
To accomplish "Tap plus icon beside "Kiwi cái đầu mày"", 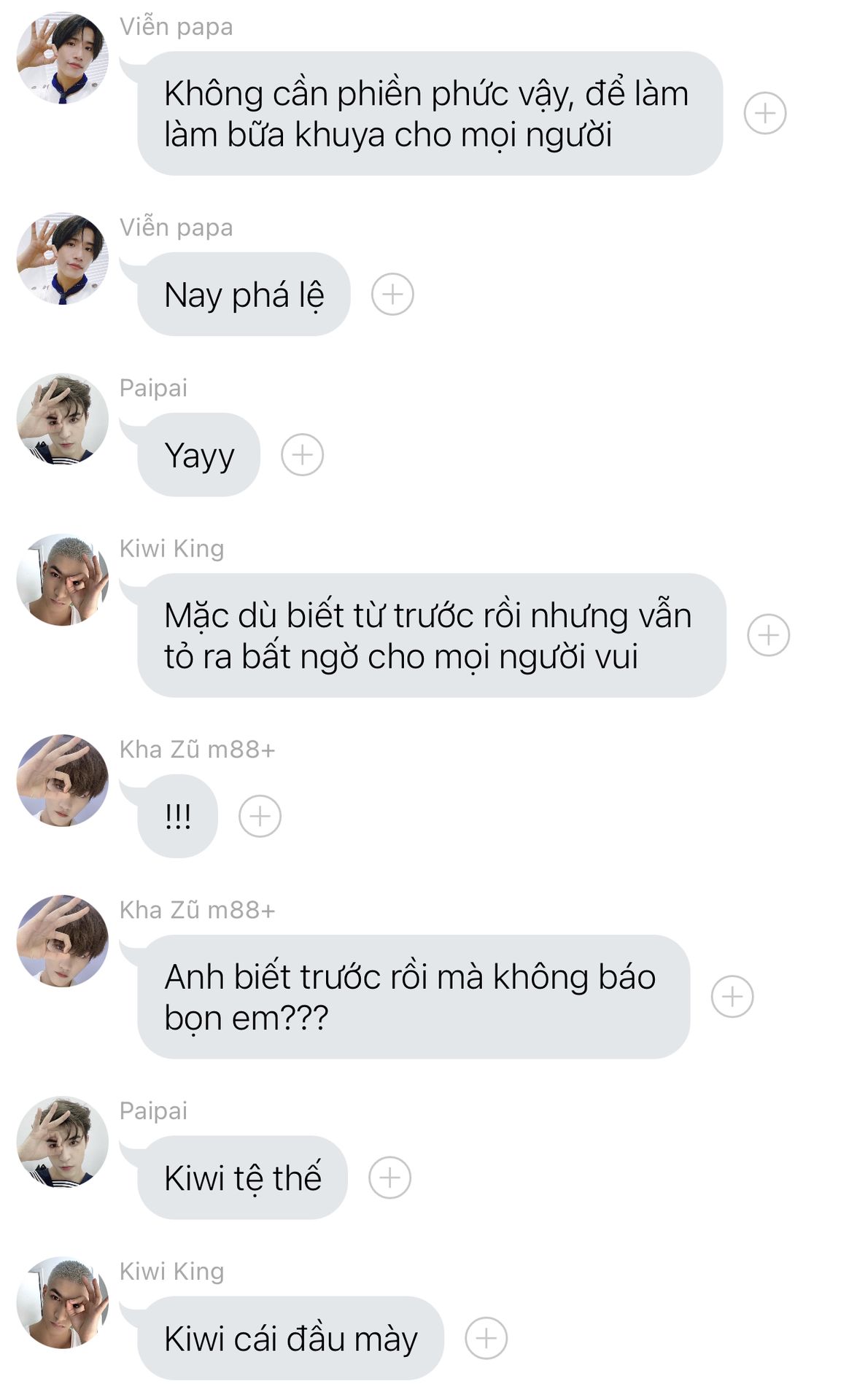I will tap(486, 1338).
